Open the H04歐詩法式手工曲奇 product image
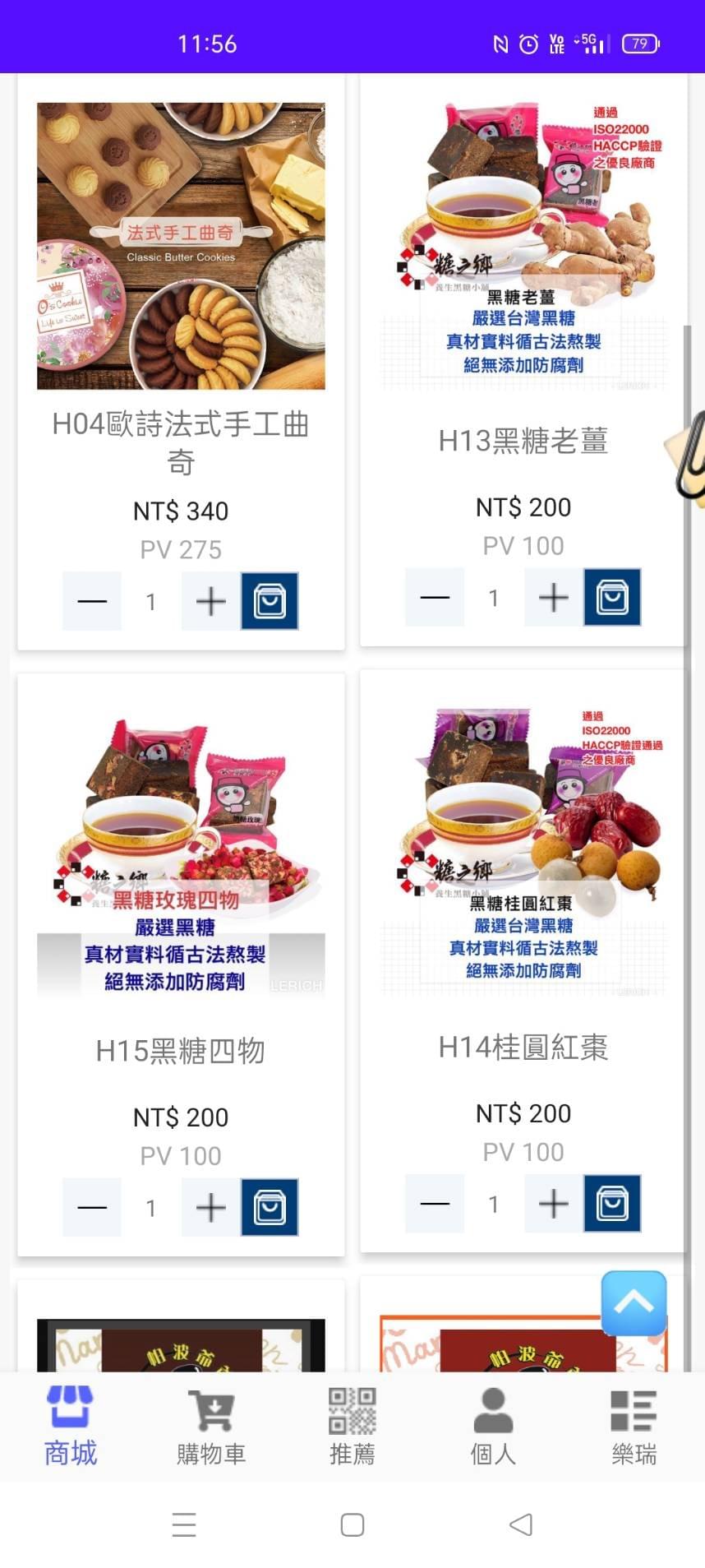Viewport: 705px width, 1568px height. 181,246
